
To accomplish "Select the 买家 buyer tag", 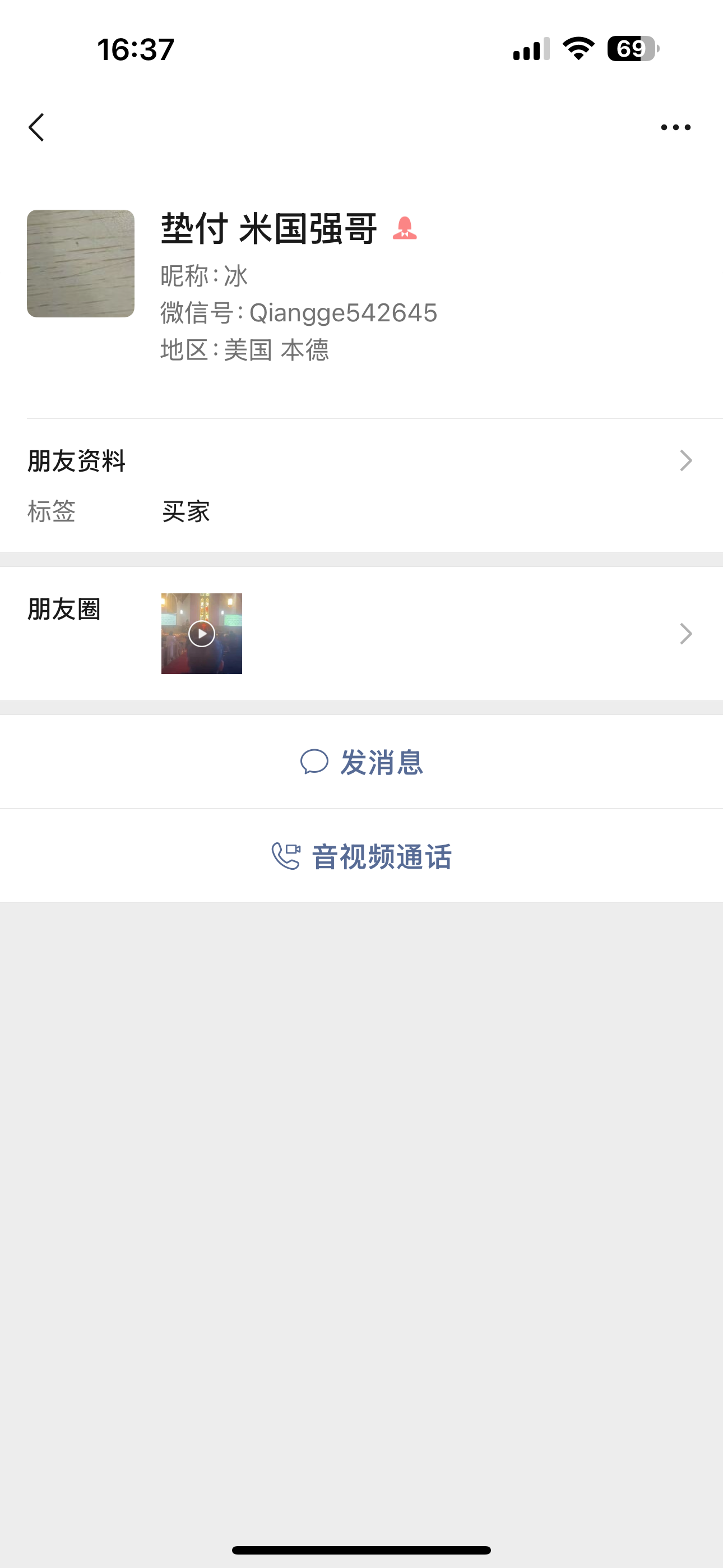I will tap(184, 511).
